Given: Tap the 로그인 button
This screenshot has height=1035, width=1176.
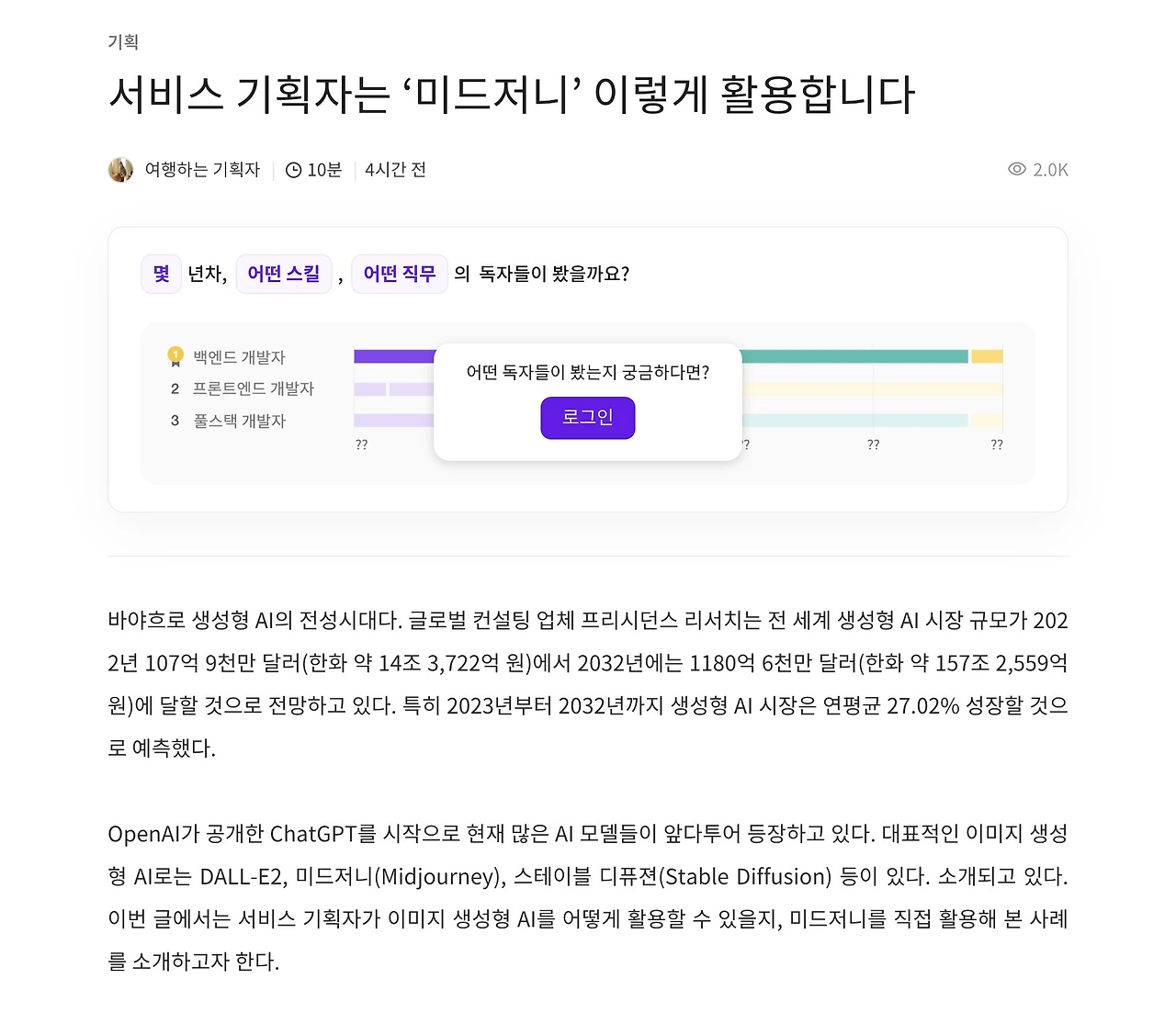Looking at the screenshot, I should (587, 418).
